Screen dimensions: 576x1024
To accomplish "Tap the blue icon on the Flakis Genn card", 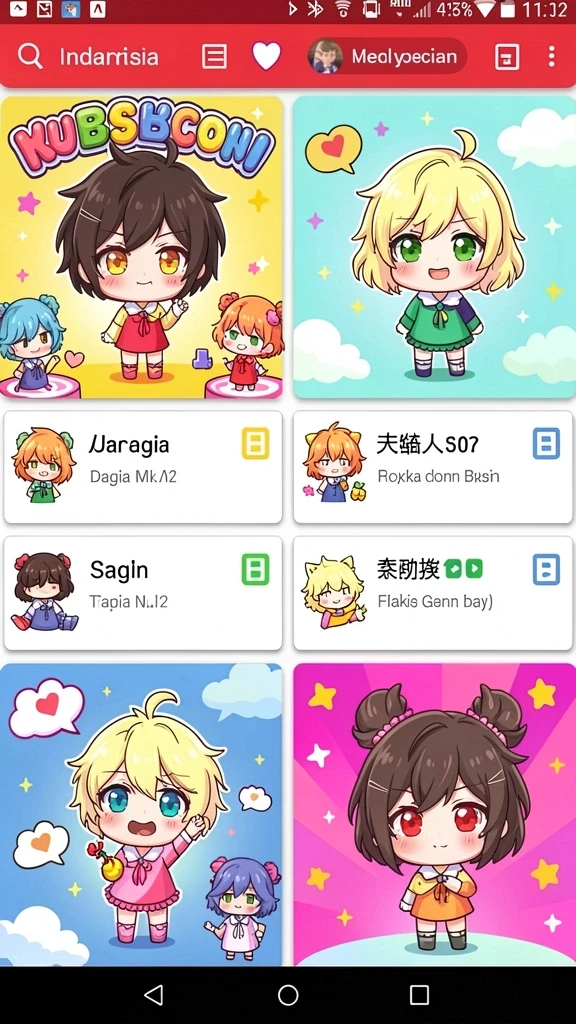I will (546, 569).
